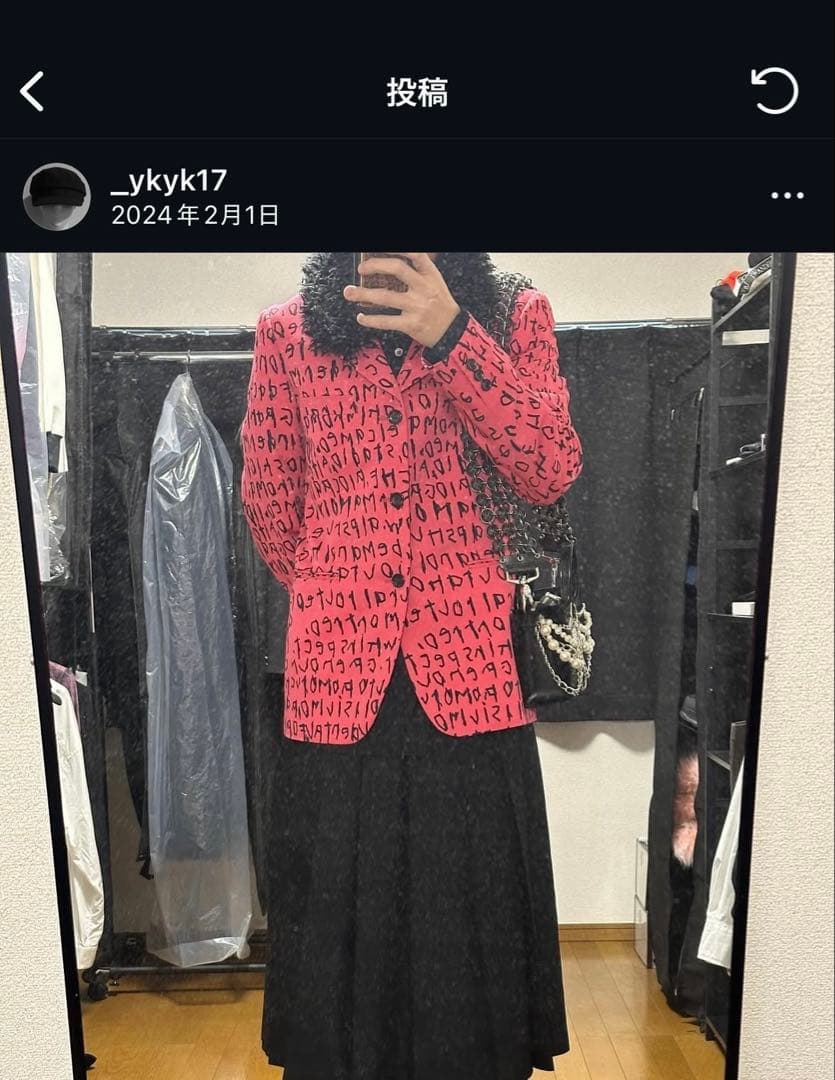Open _ykyk17's profile picture

56,196
